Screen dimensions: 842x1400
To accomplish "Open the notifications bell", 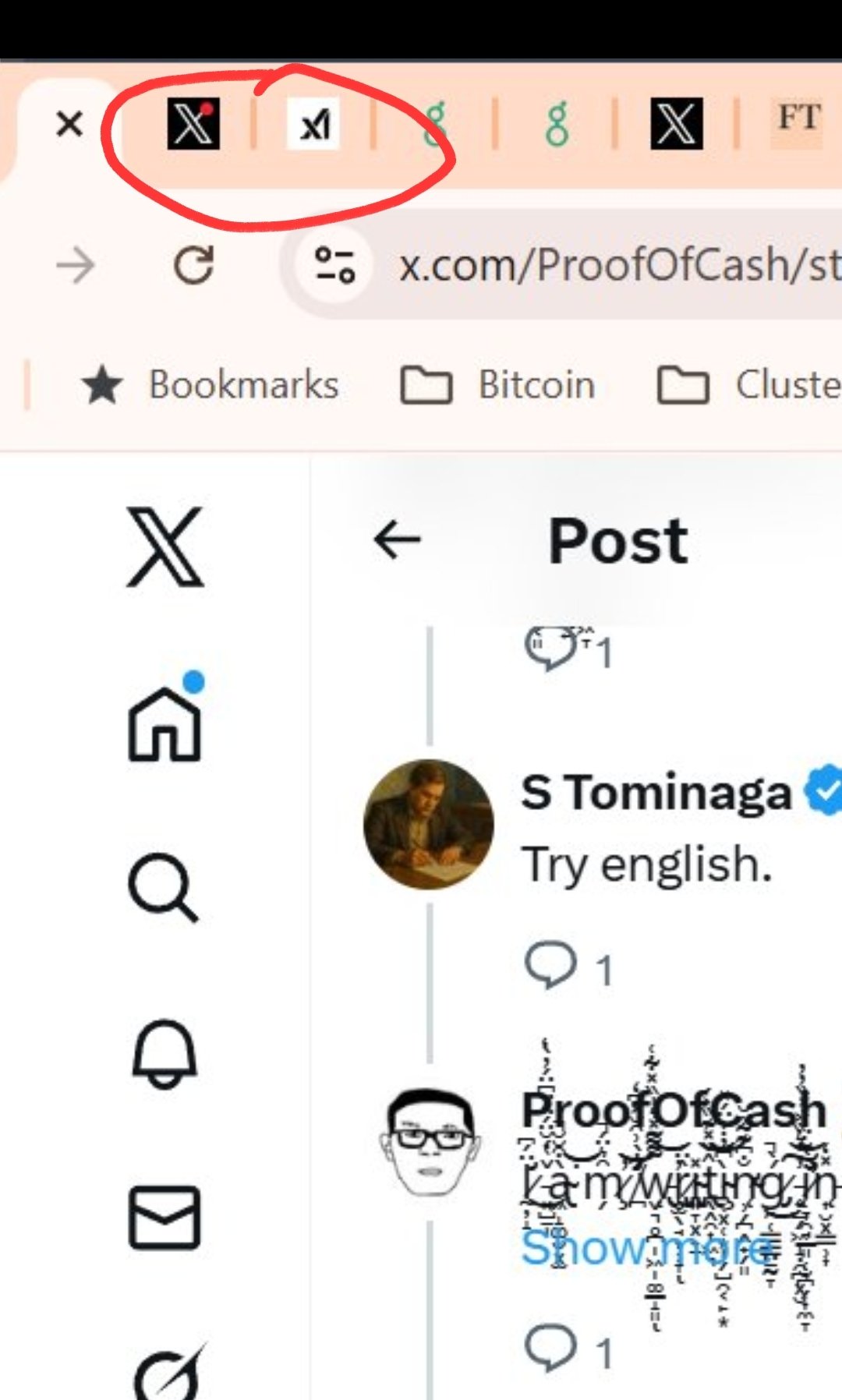I will point(164,1053).
